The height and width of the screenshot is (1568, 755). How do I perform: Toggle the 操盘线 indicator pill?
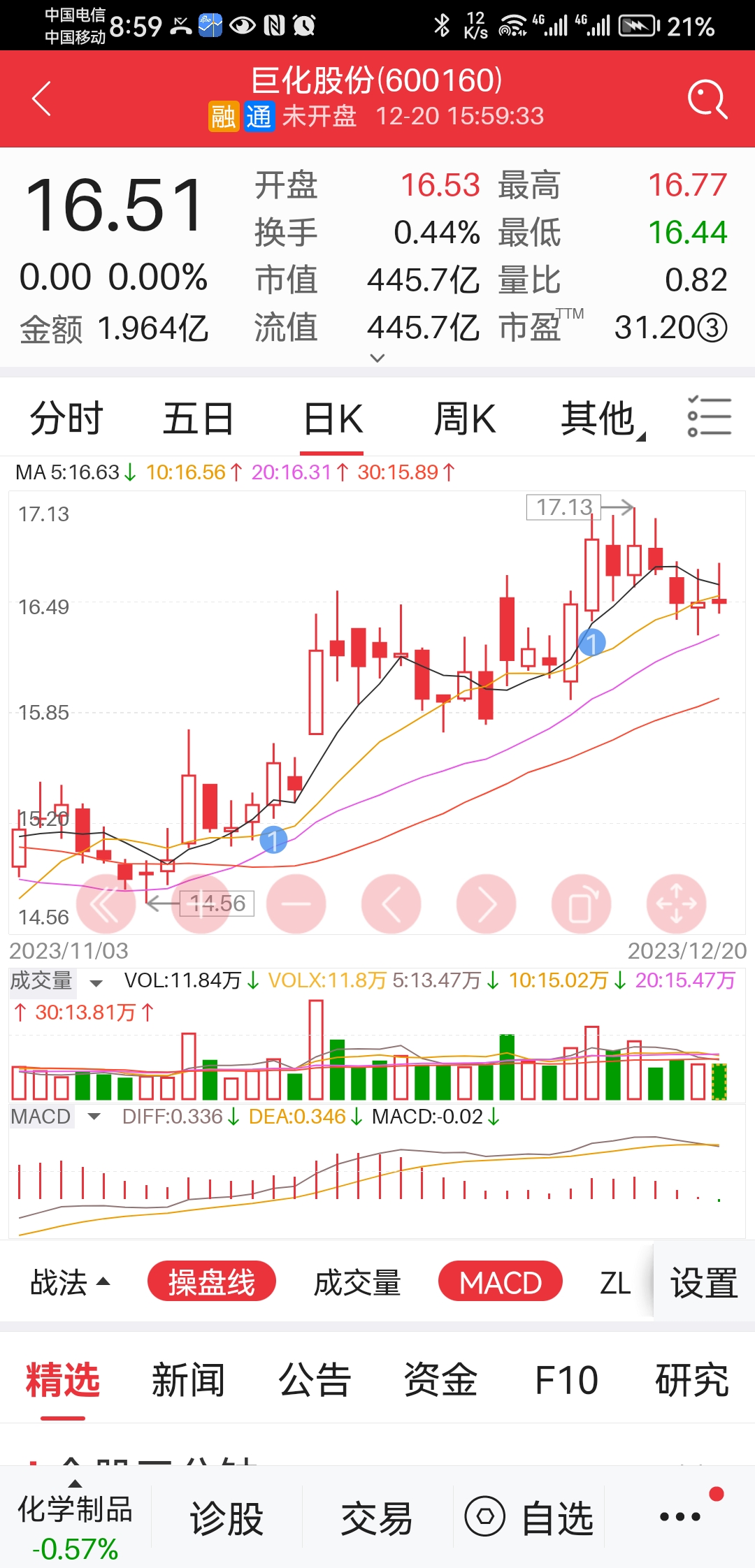point(212,1282)
